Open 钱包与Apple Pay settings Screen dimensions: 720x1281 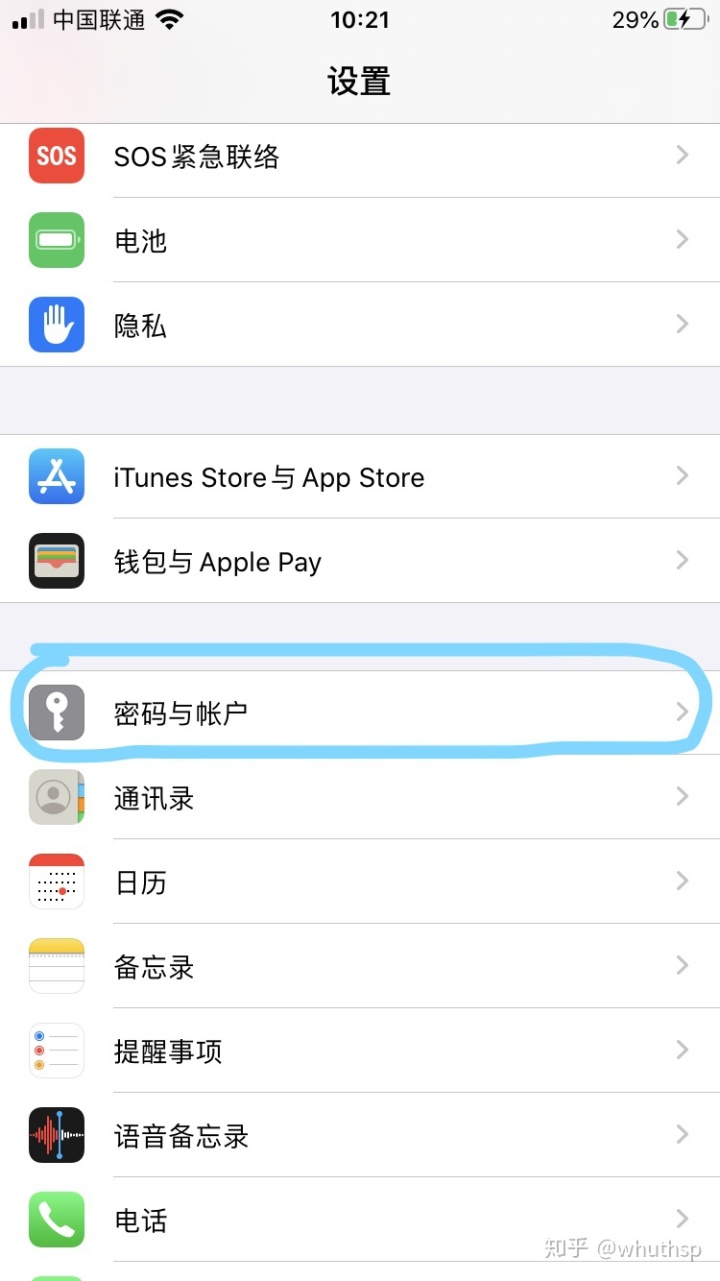(360, 561)
